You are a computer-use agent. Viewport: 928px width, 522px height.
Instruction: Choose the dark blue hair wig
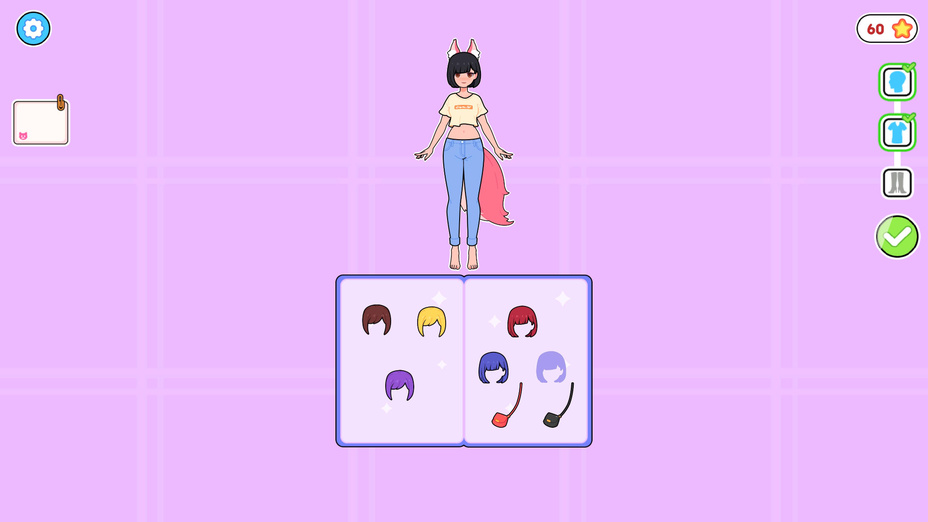(493, 368)
